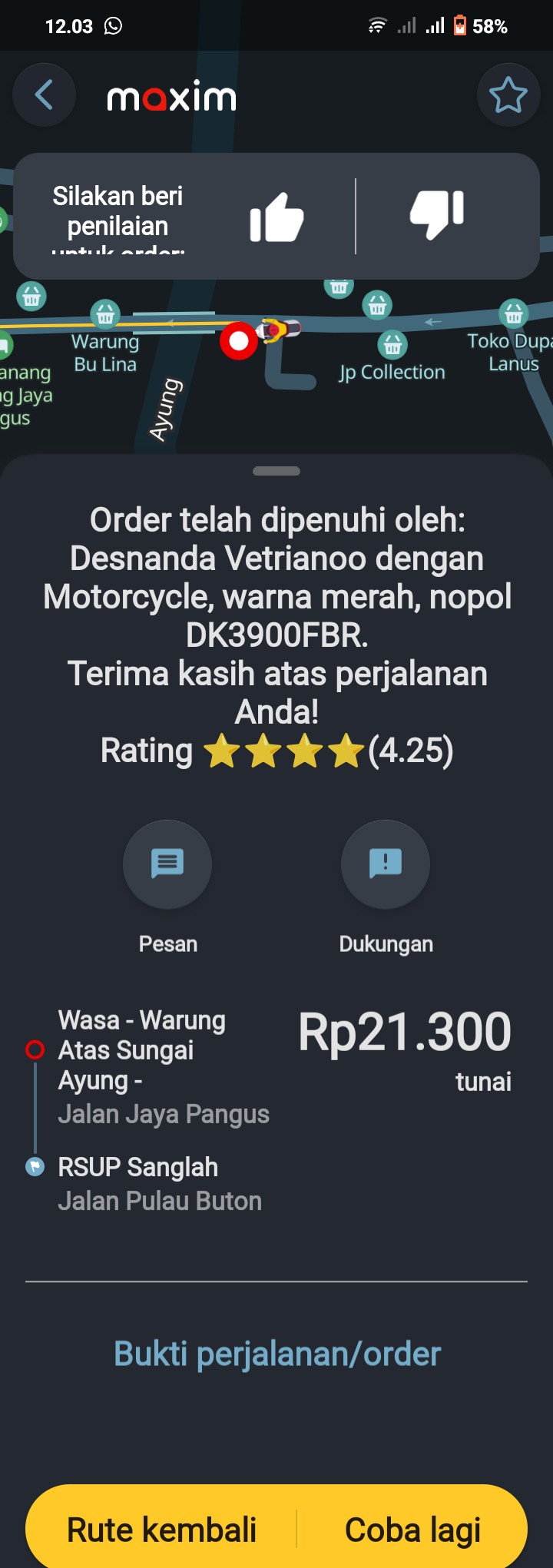553x1568 pixels.
Task: Select Rute kembali
Action: [x=161, y=1529]
